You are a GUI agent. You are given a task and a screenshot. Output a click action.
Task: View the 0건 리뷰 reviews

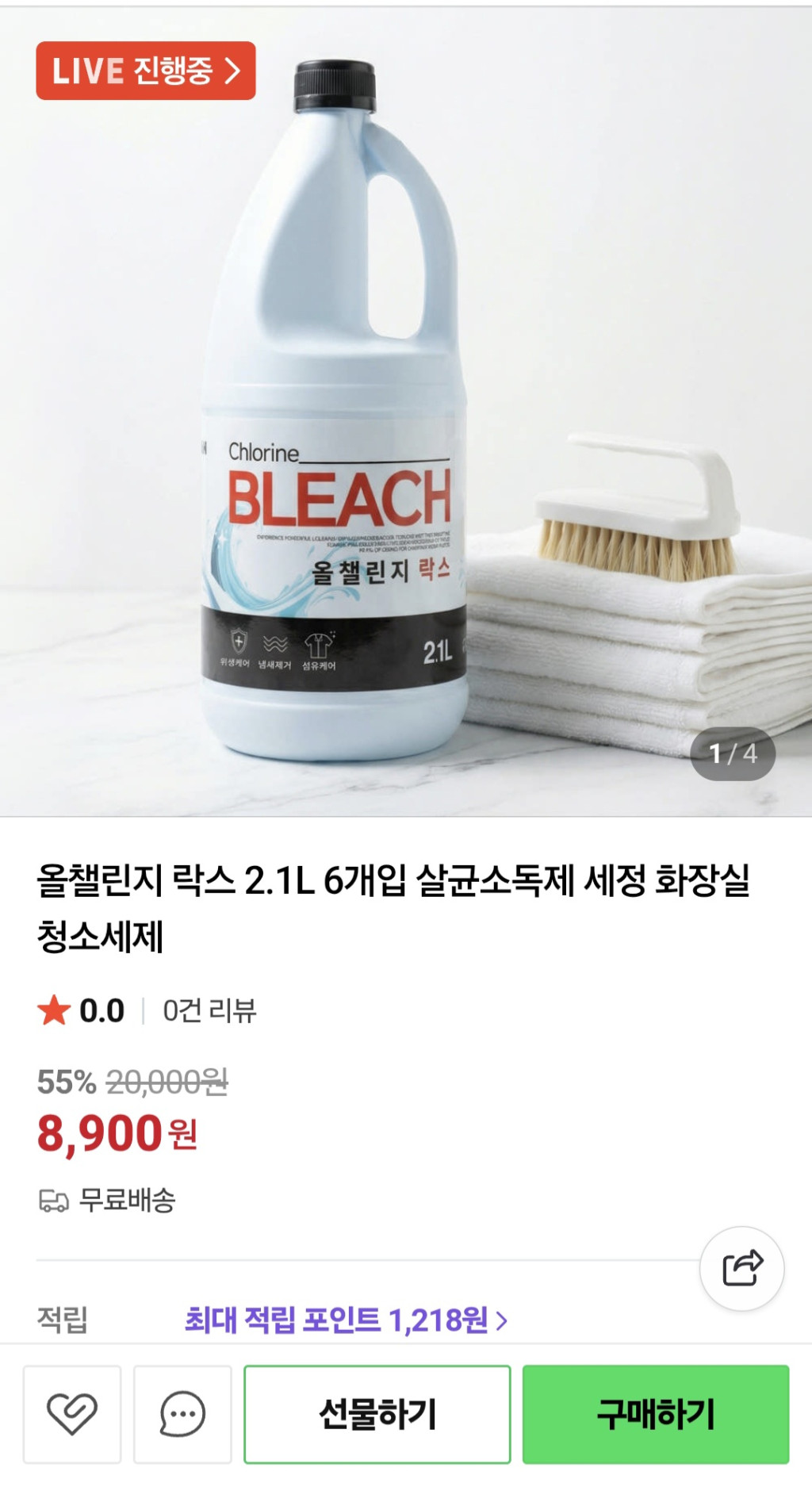(209, 1010)
